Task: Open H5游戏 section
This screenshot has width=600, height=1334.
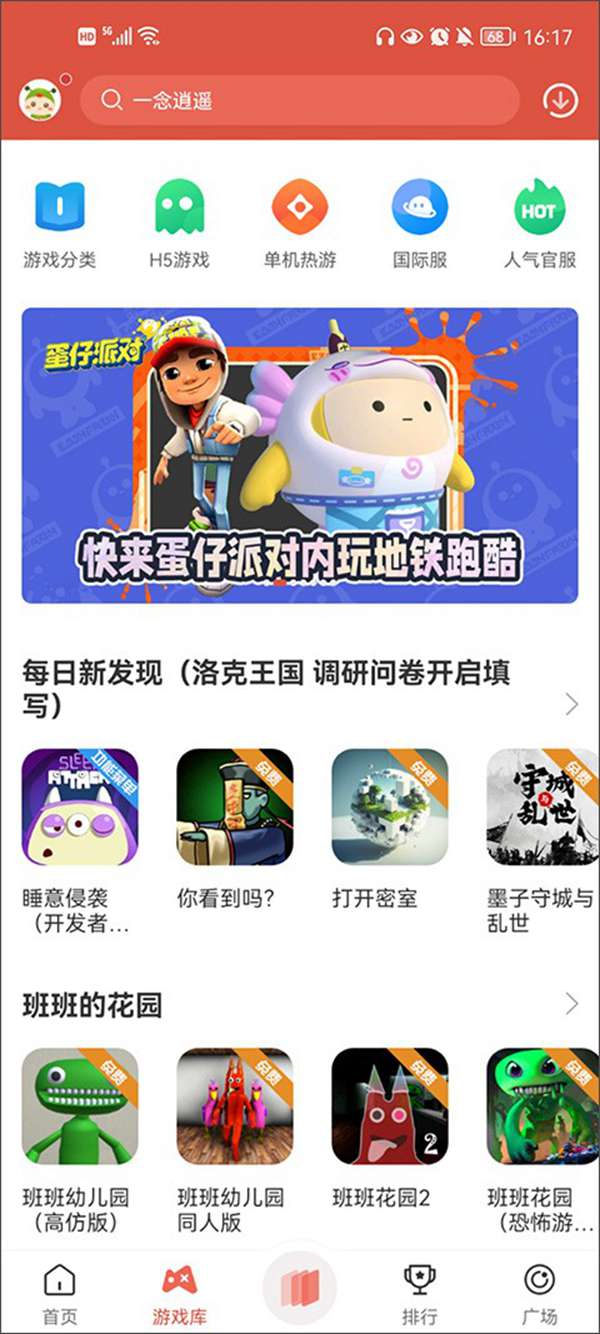Action: click(x=179, y=224)
